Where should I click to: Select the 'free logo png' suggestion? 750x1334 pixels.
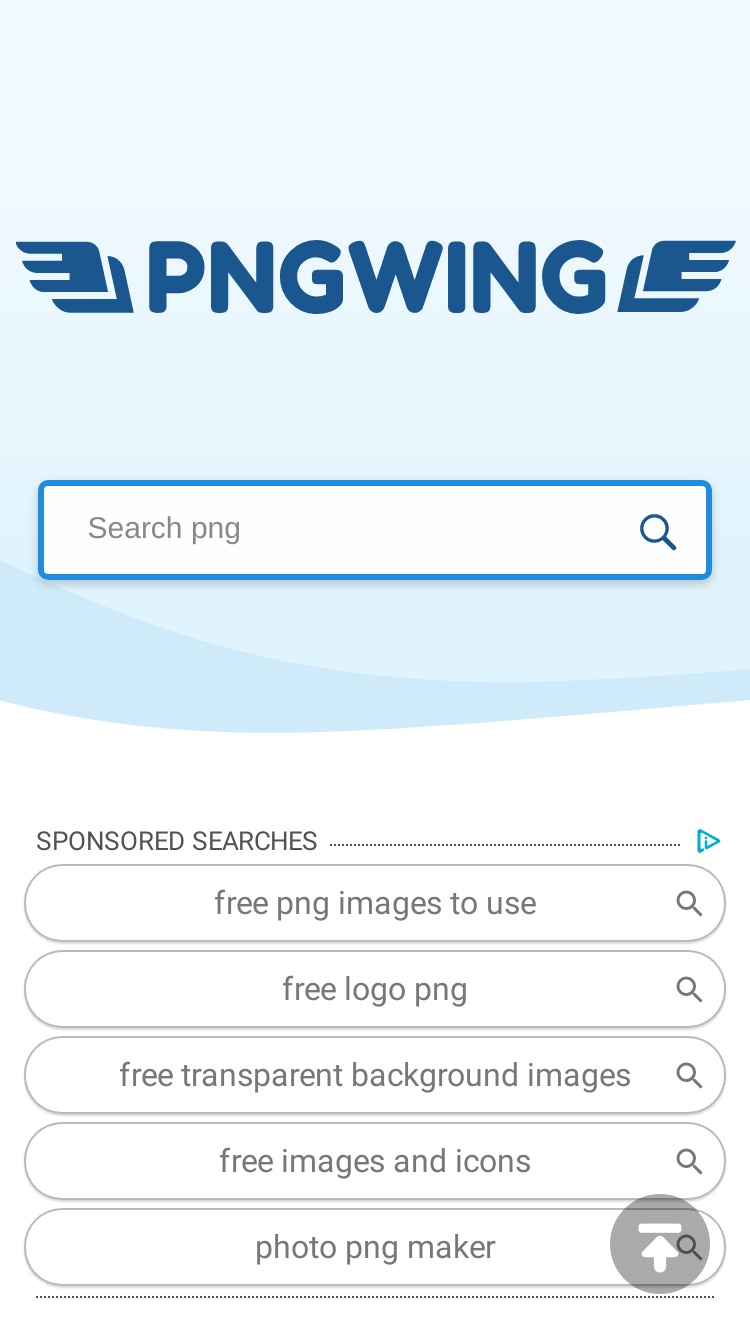click(375, 989)
